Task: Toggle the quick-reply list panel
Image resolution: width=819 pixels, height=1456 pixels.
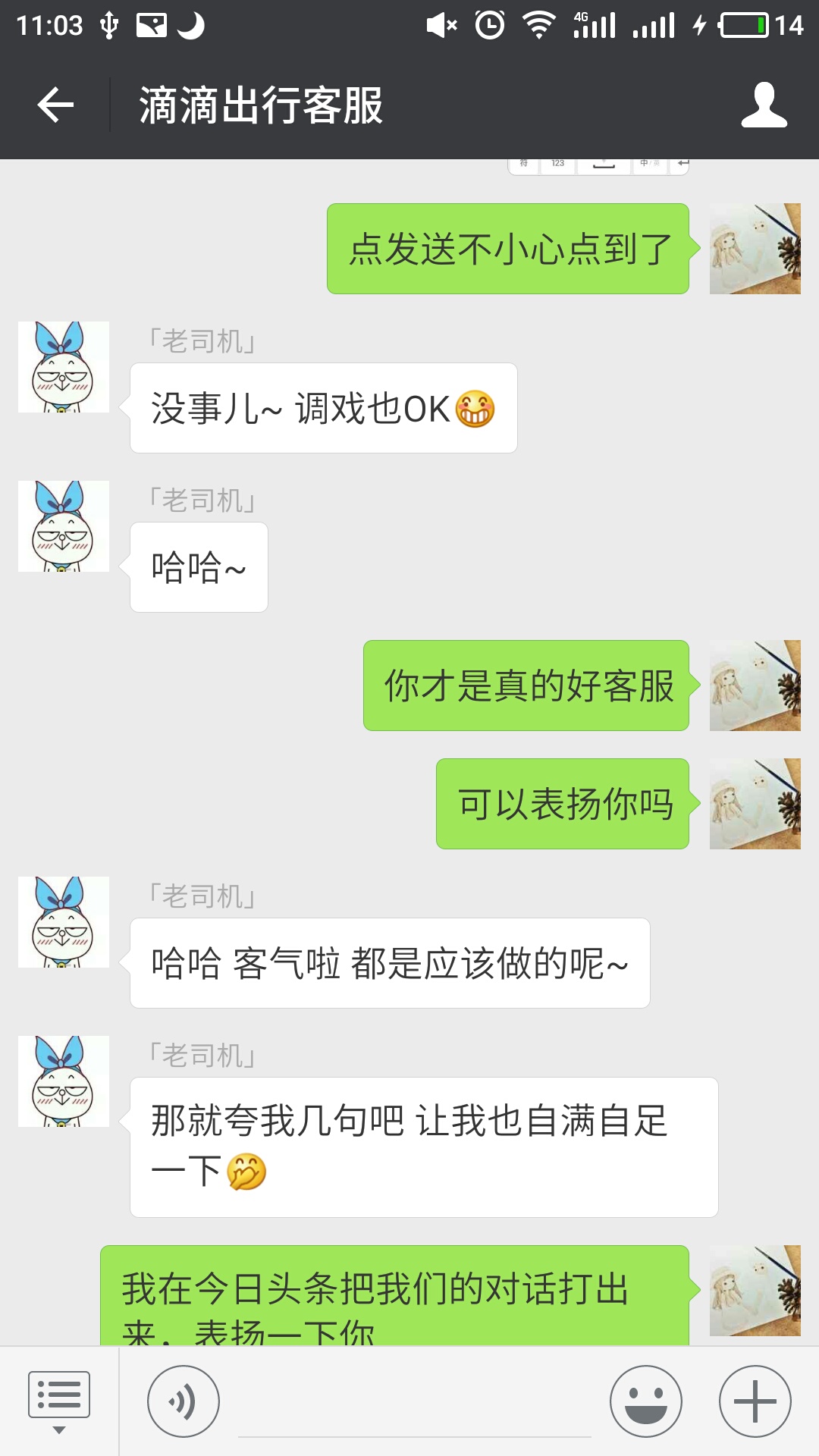Action: click(x=61, y=1394)
